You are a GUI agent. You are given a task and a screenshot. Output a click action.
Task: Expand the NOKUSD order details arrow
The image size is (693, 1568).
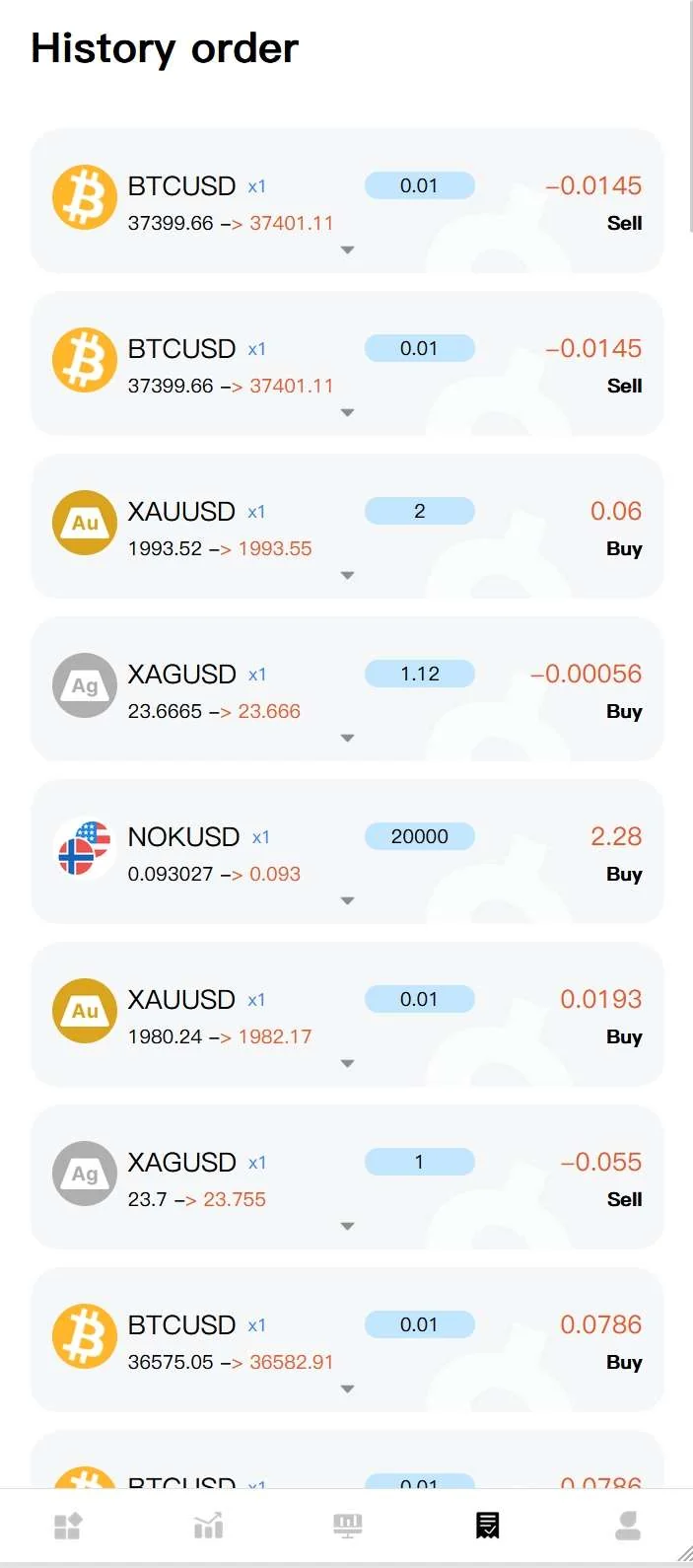[347, 901]
